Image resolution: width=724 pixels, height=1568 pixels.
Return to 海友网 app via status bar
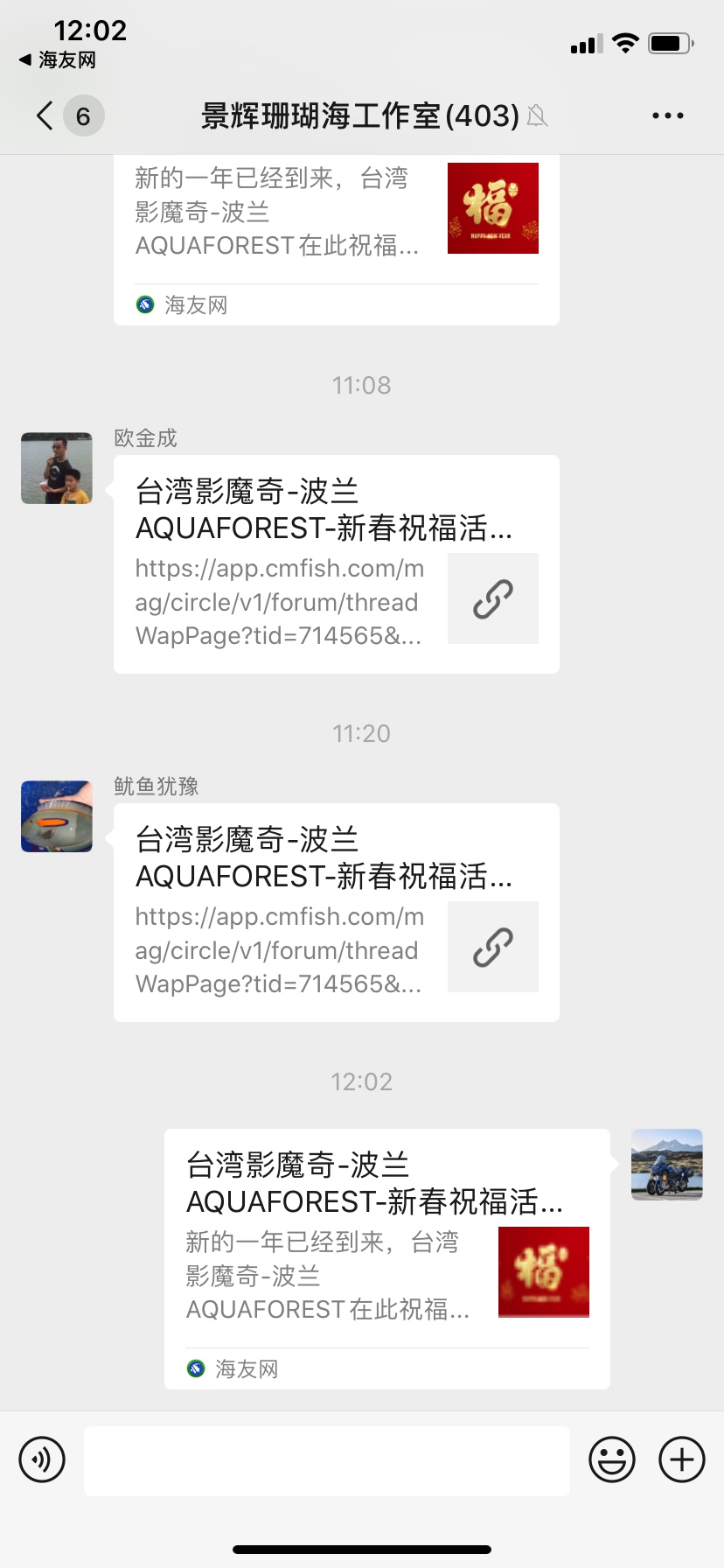coord(58,60)
